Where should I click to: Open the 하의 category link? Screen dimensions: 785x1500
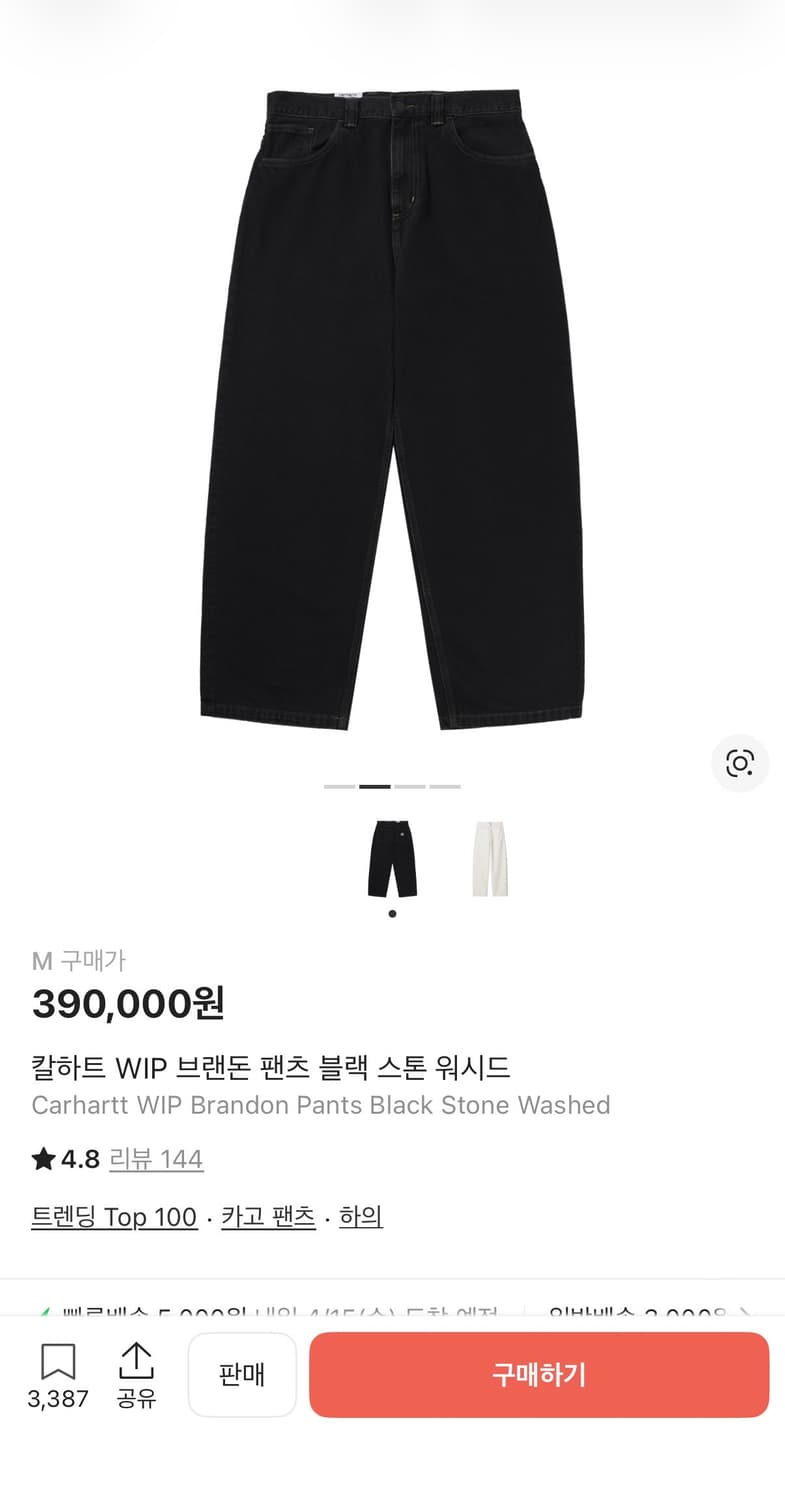[x=361, y=1216]
